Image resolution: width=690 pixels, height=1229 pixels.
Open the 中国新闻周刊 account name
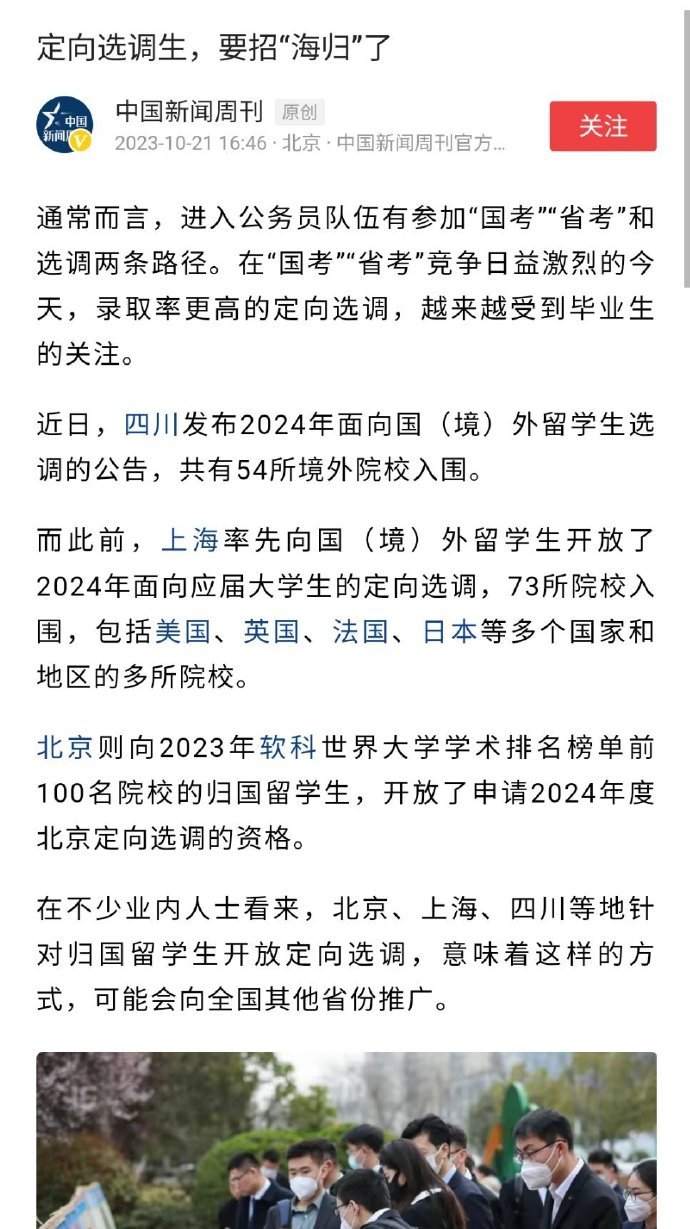coord(189,111)
